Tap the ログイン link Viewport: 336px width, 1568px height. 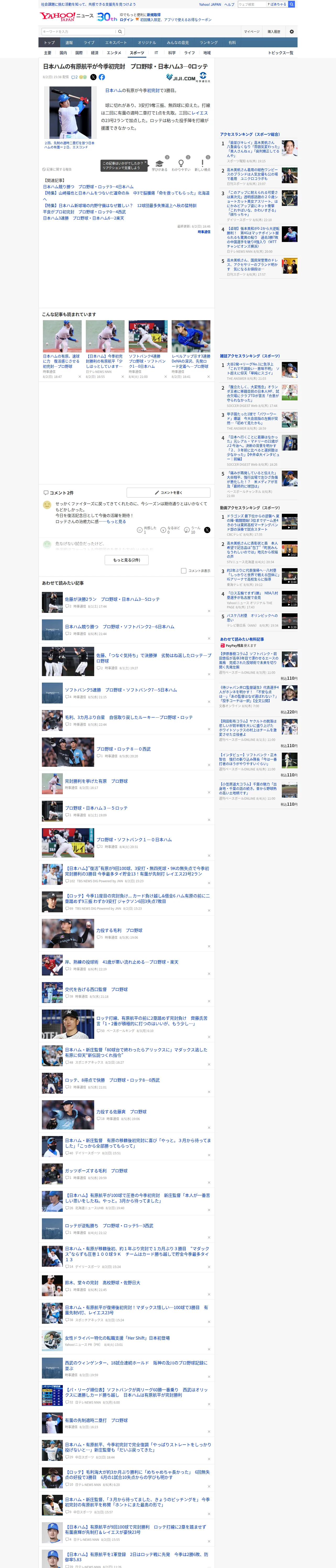click(x=126, y=20)
